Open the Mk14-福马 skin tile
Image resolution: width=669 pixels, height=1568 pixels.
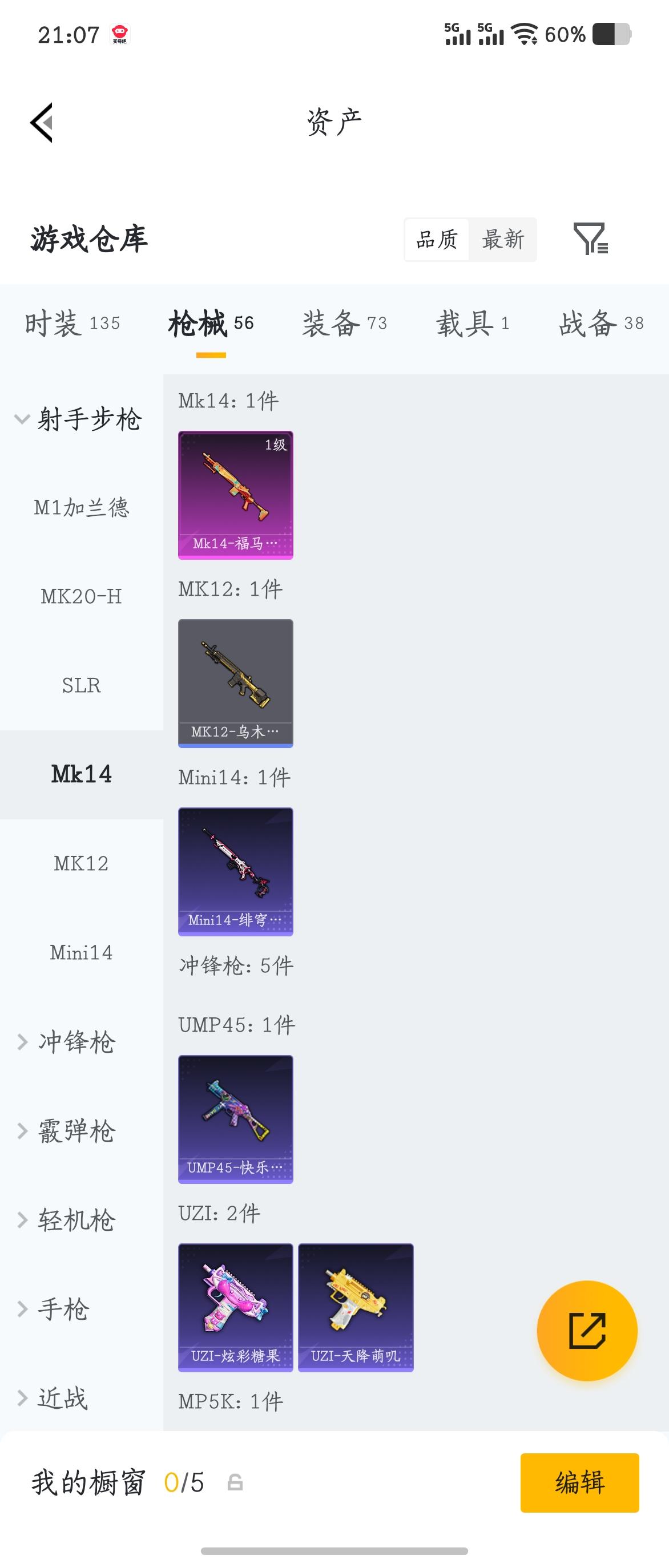(x=236, y=495)
